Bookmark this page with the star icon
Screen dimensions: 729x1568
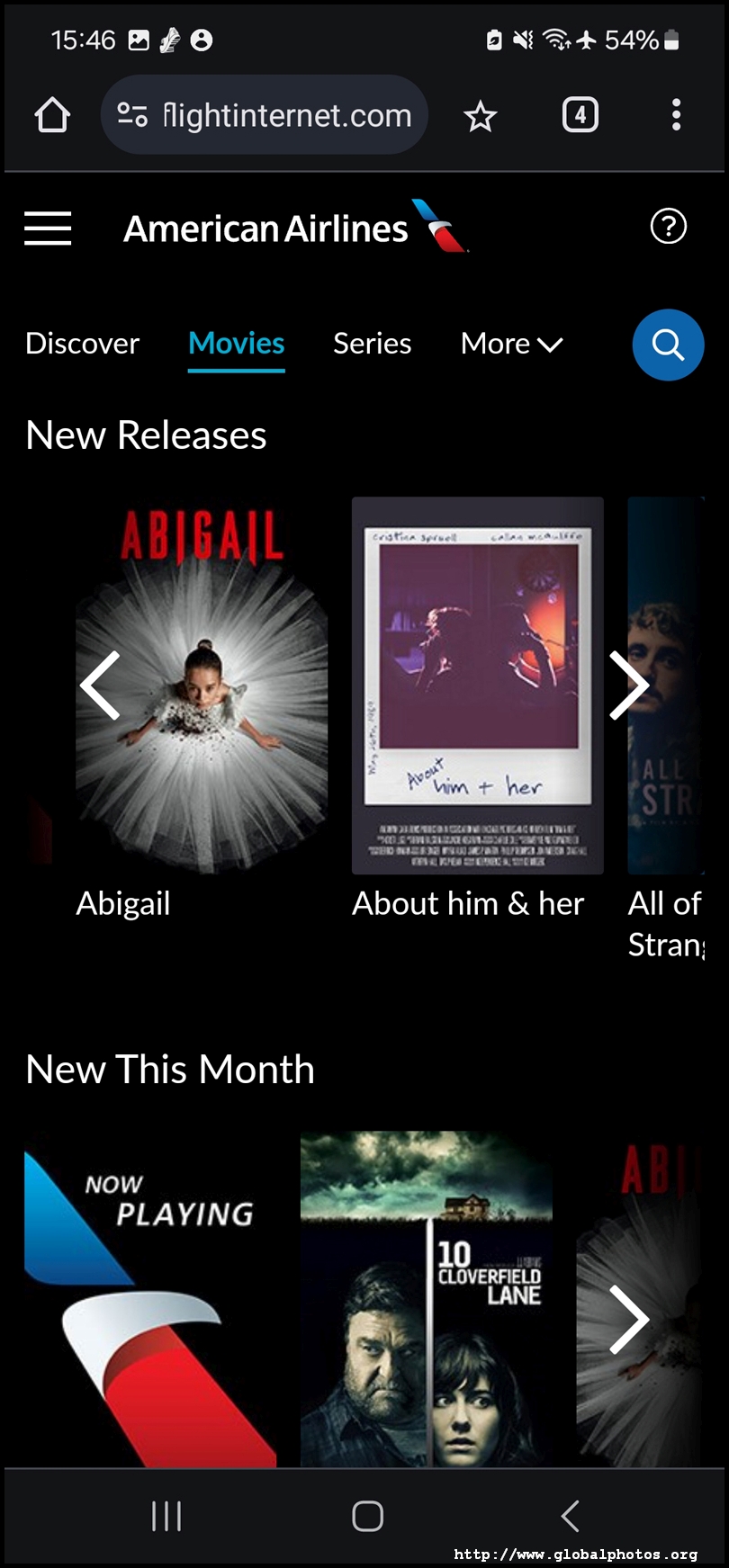click(x=481, y=116)
